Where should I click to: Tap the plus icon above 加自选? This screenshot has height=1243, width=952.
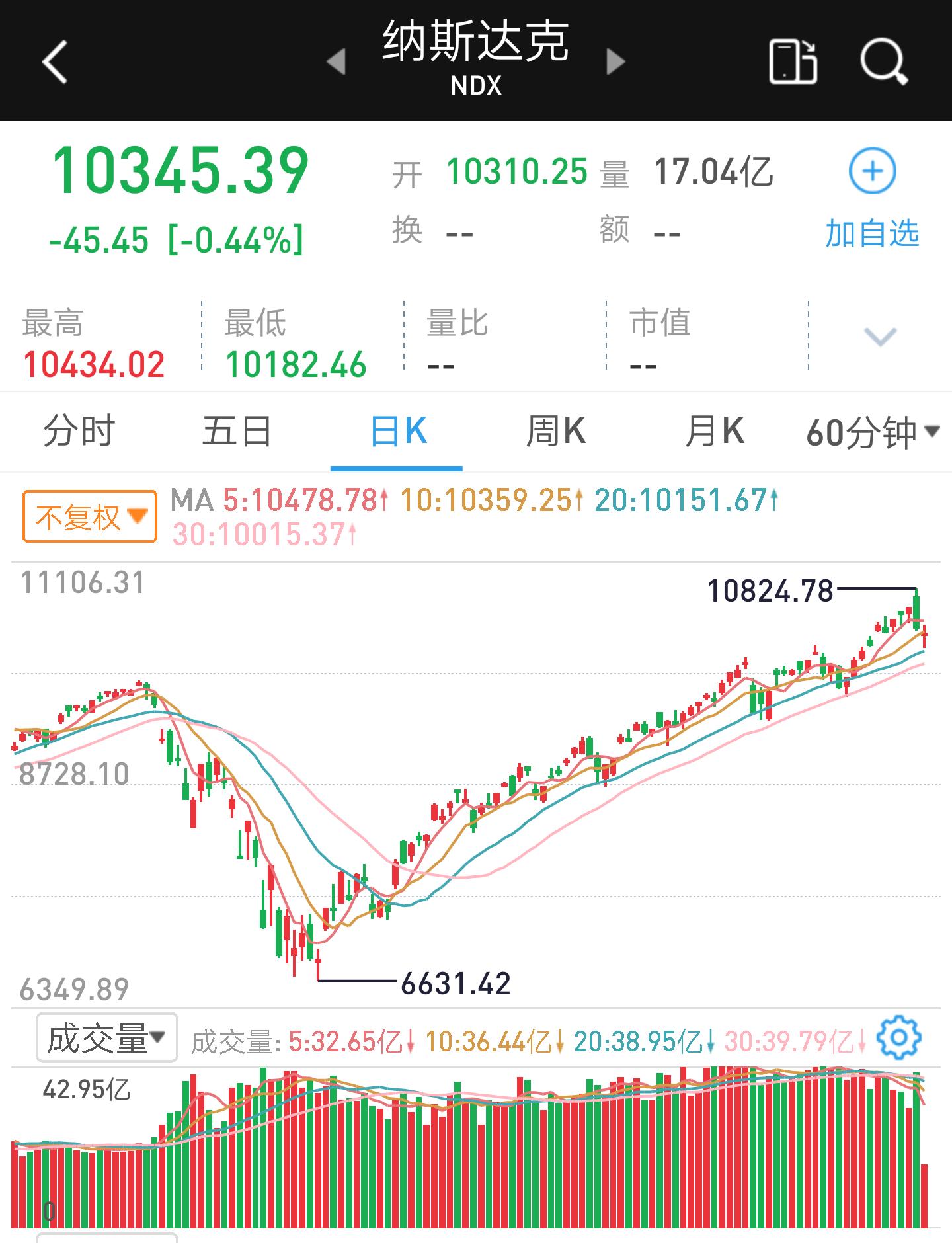[x=871, y=171]
